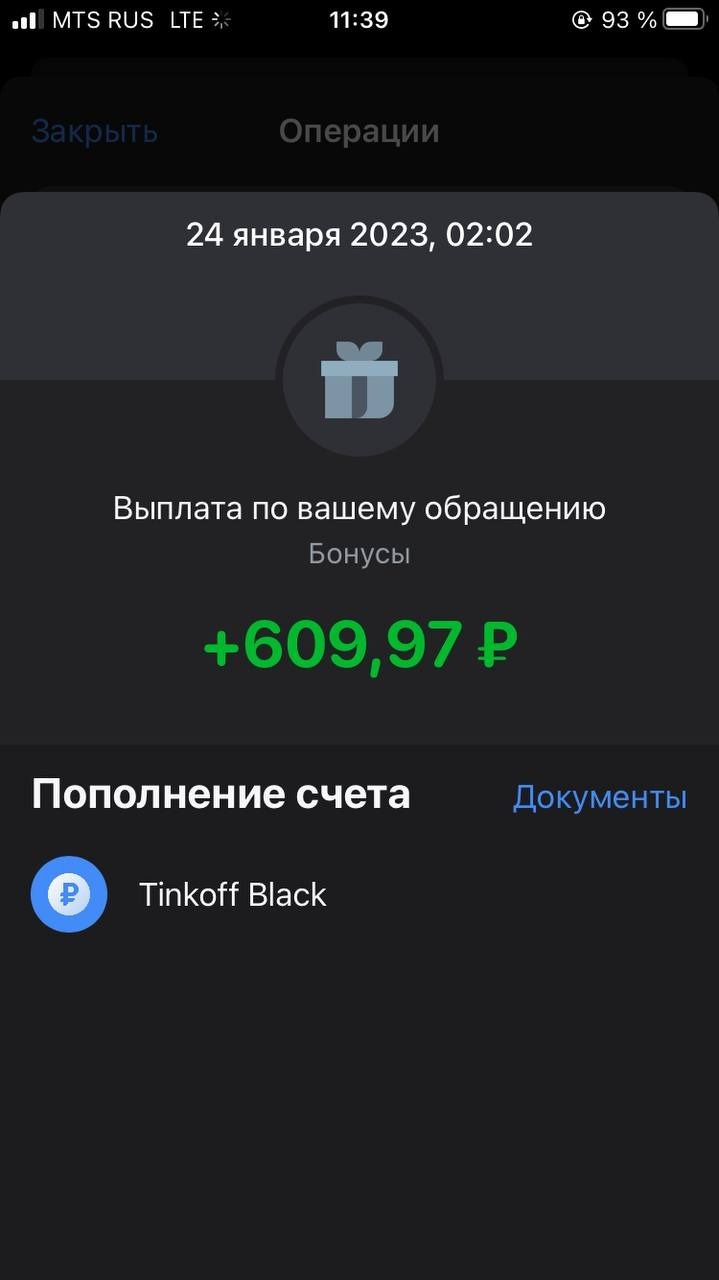Viewport: 719px width, 1280px height.
Task: Open the Tinkoff Black account row
Action: (x=232, y=894)
